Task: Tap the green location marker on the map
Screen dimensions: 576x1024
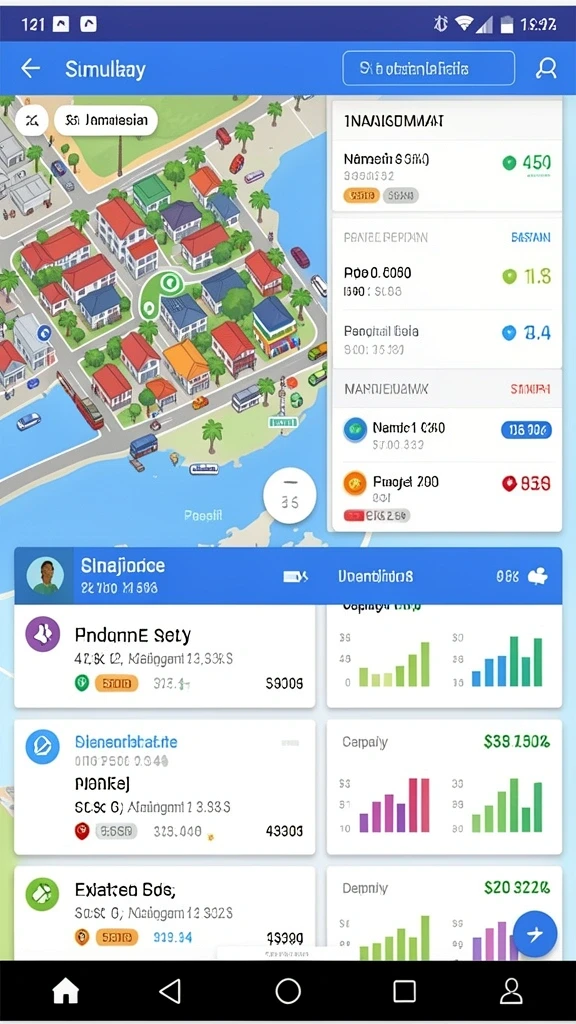Action: coord(170,283)
